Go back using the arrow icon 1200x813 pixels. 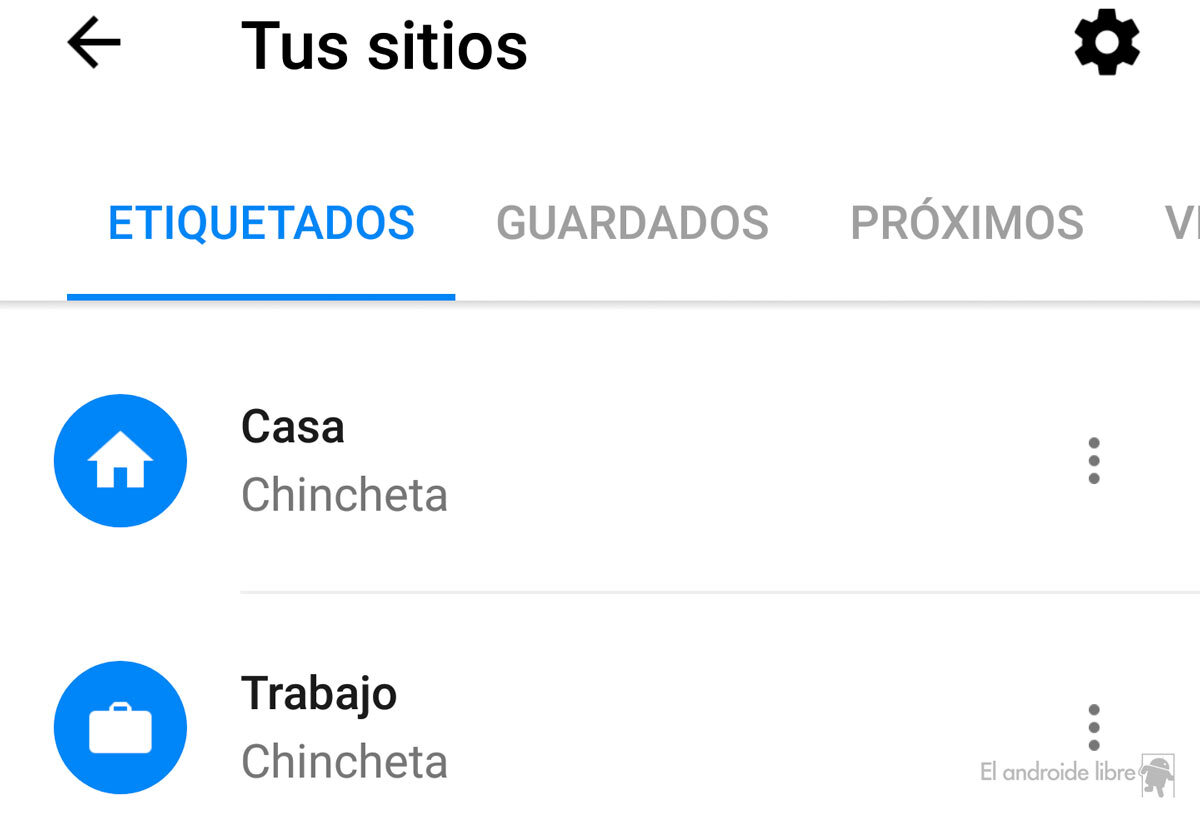(x=94, y=44)
